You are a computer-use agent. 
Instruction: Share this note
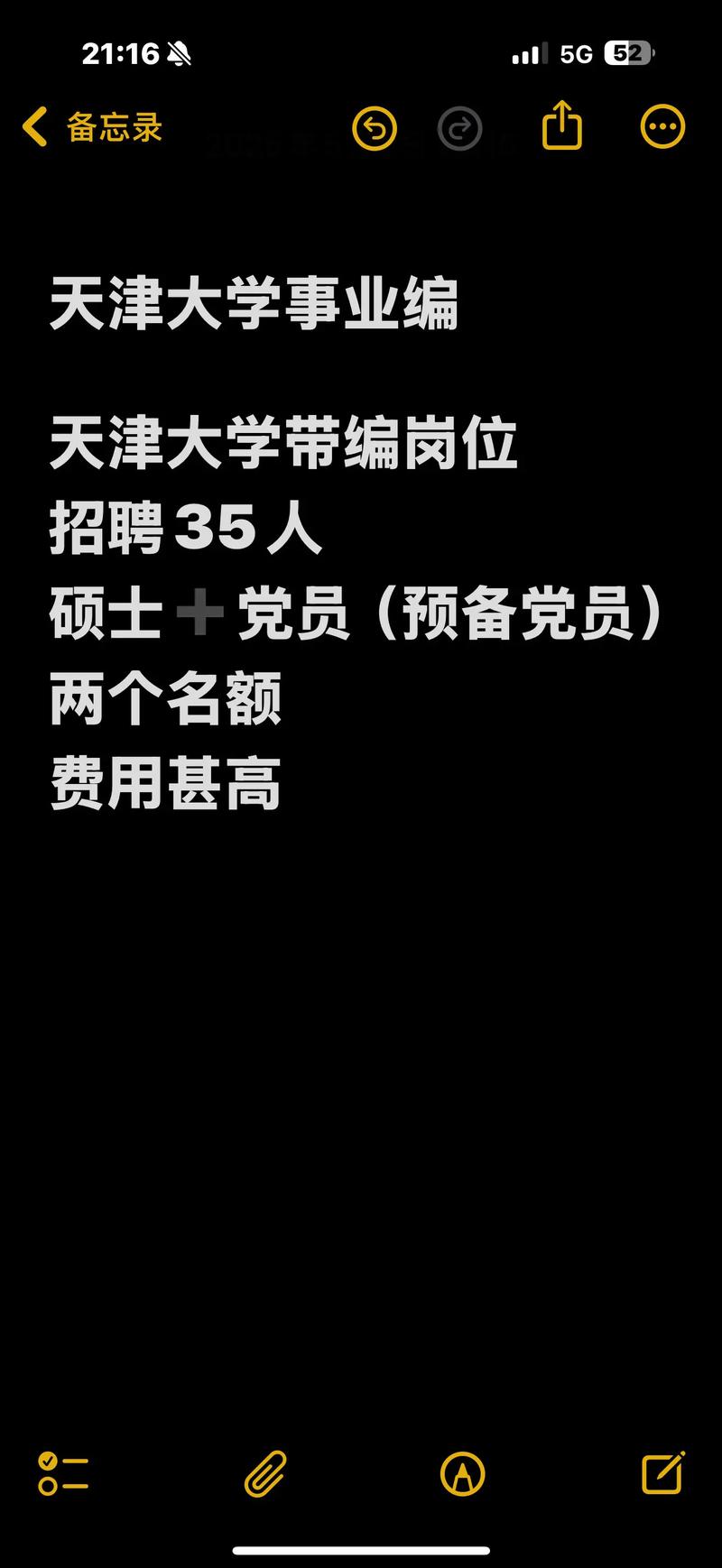click(x=561, y=125)
